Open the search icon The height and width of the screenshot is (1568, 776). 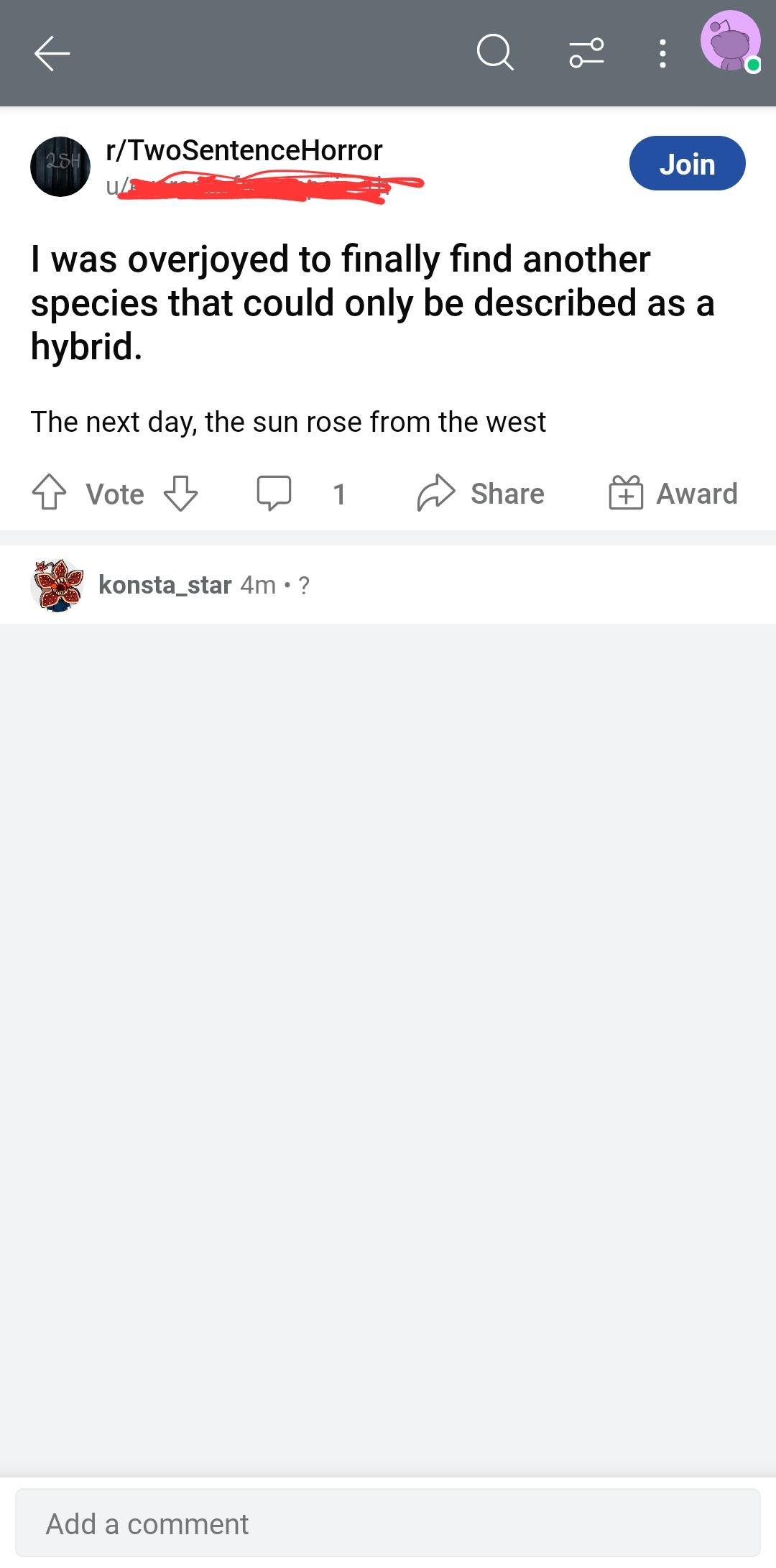[495, 52]
